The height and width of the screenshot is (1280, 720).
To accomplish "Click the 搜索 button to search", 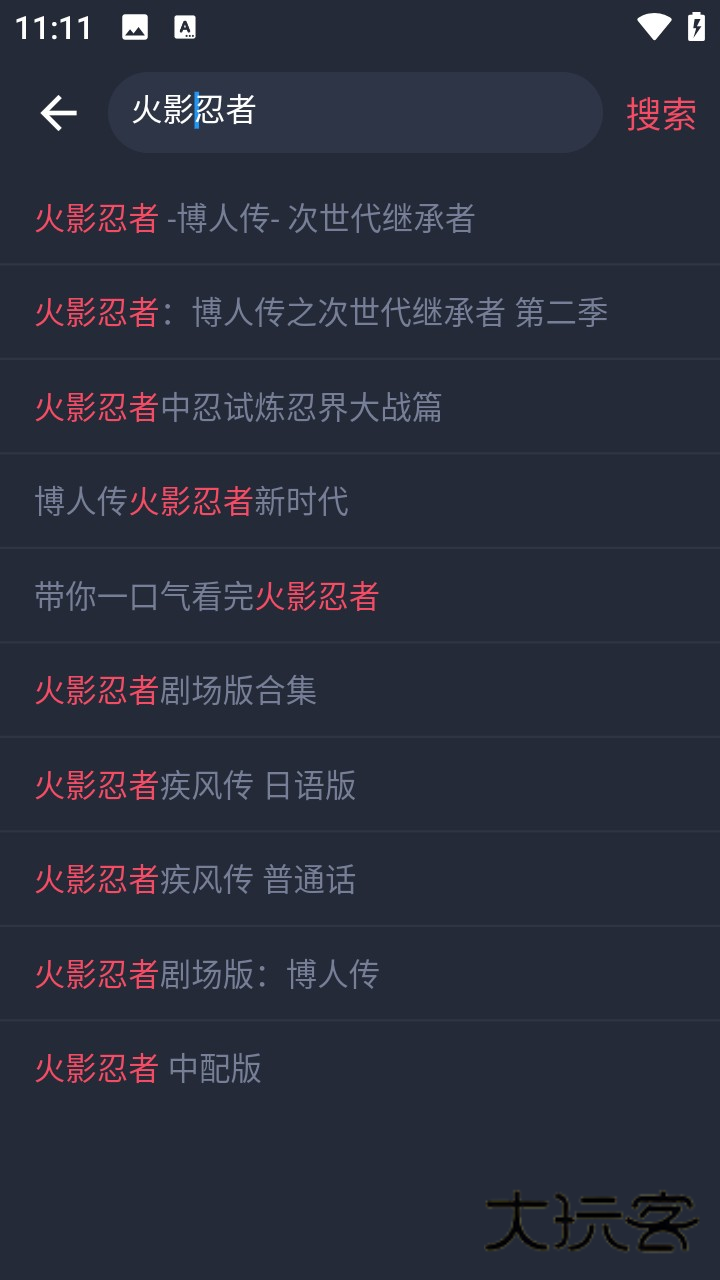I will [x=660, y=114].
